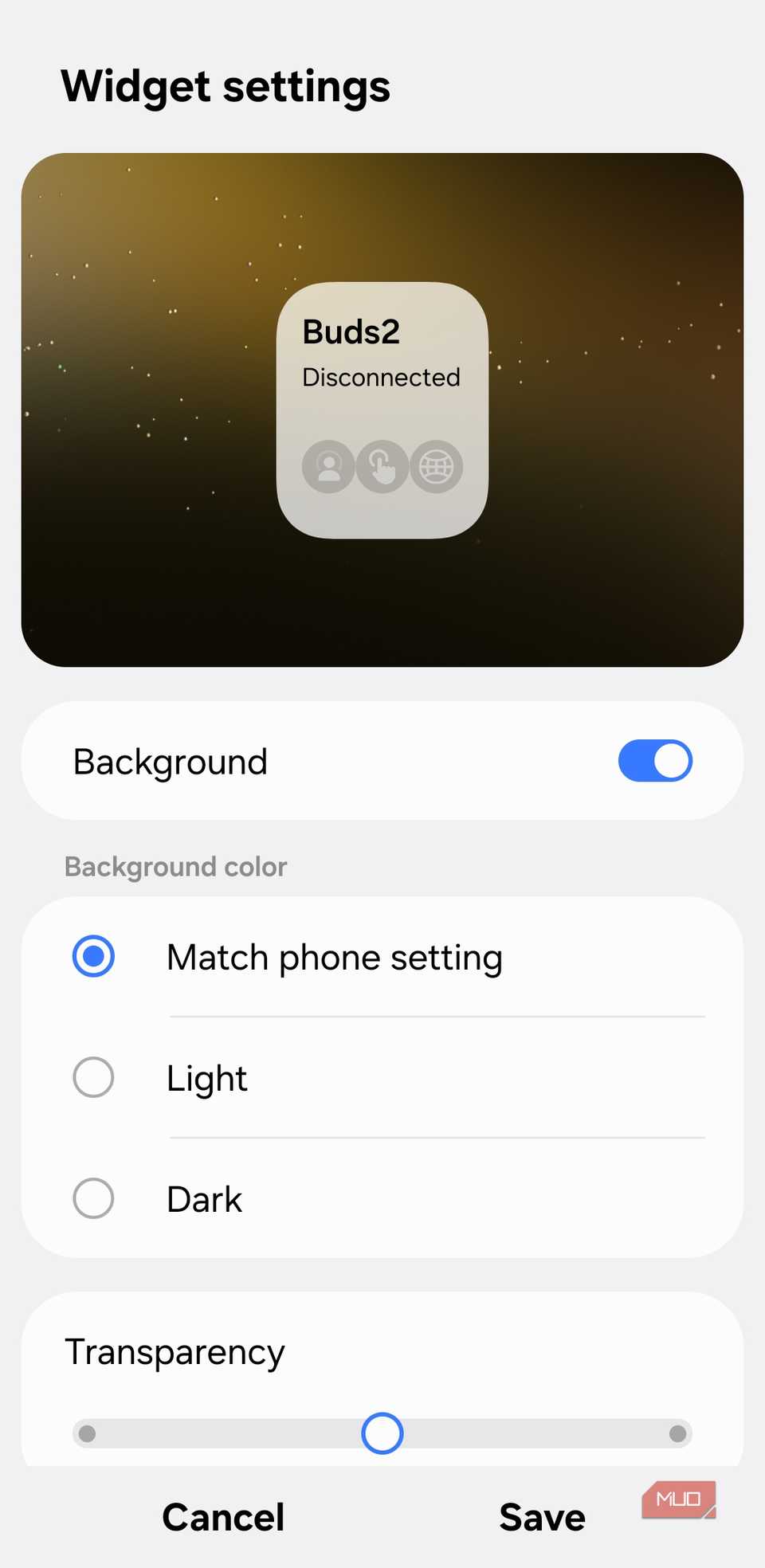Tap the Background row text label
This screenshot has width=765, height=1568.
click(x=169, y=761)
